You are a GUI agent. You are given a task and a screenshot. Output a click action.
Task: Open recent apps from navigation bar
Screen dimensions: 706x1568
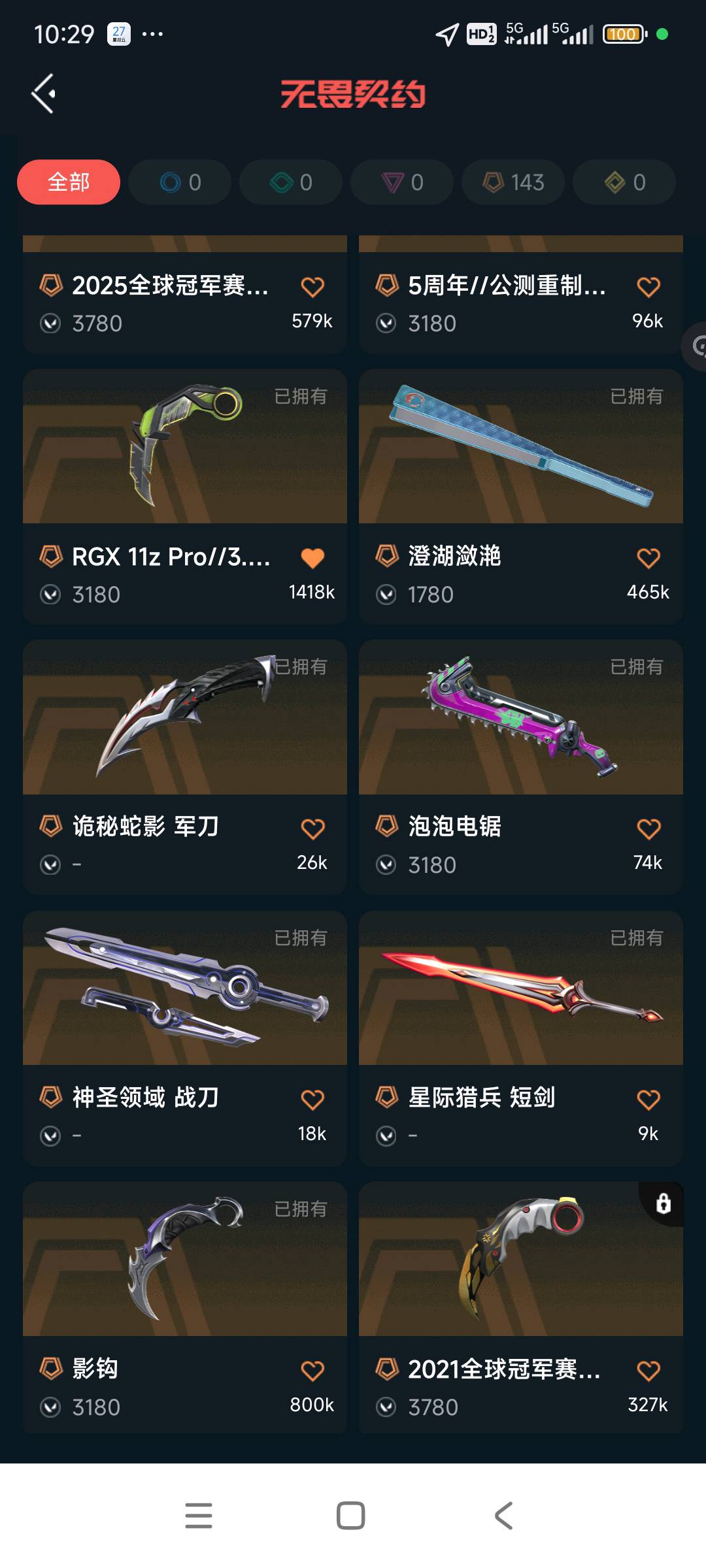[199, 1516]
